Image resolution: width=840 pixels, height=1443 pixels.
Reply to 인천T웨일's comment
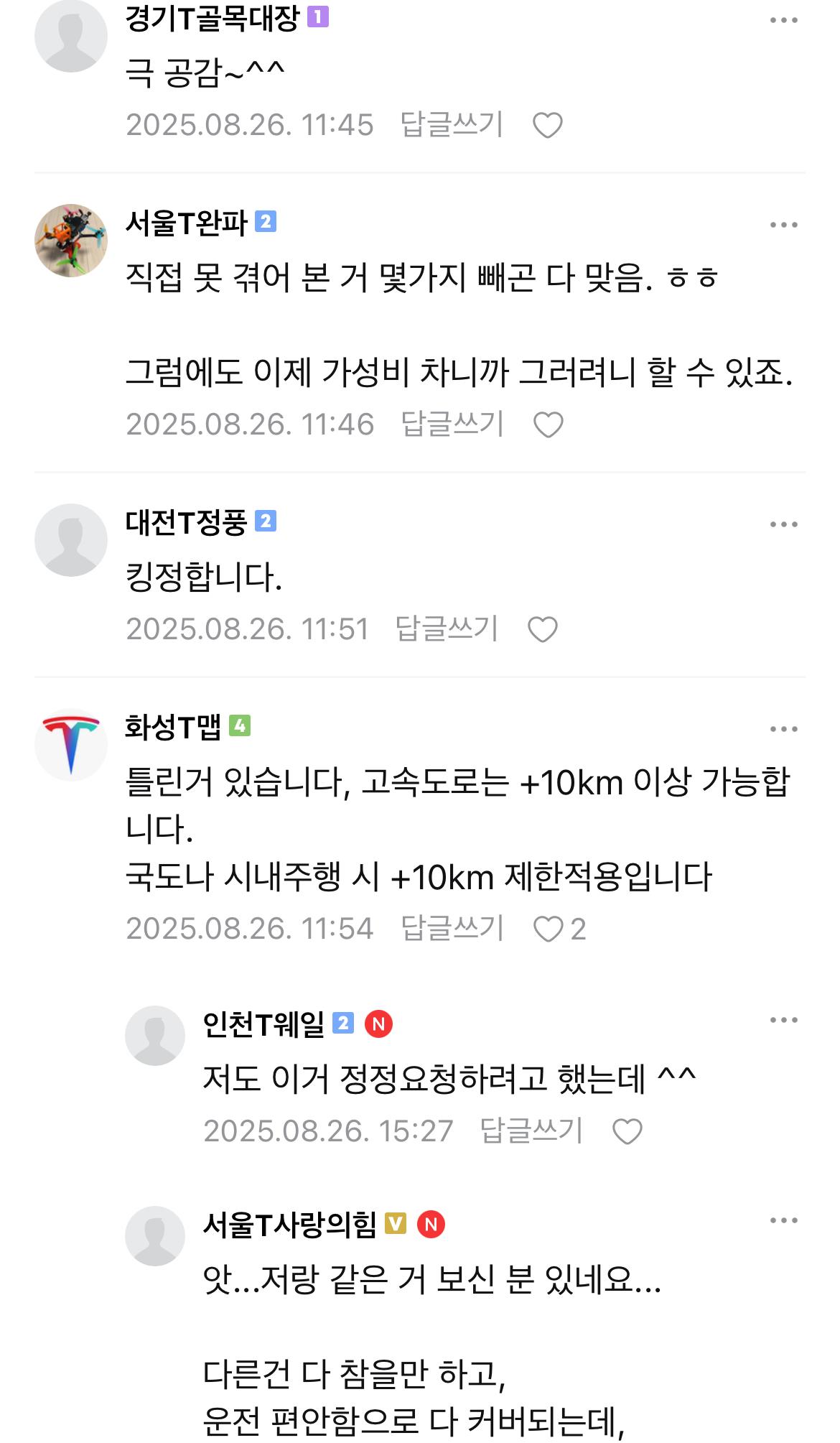531,1131
